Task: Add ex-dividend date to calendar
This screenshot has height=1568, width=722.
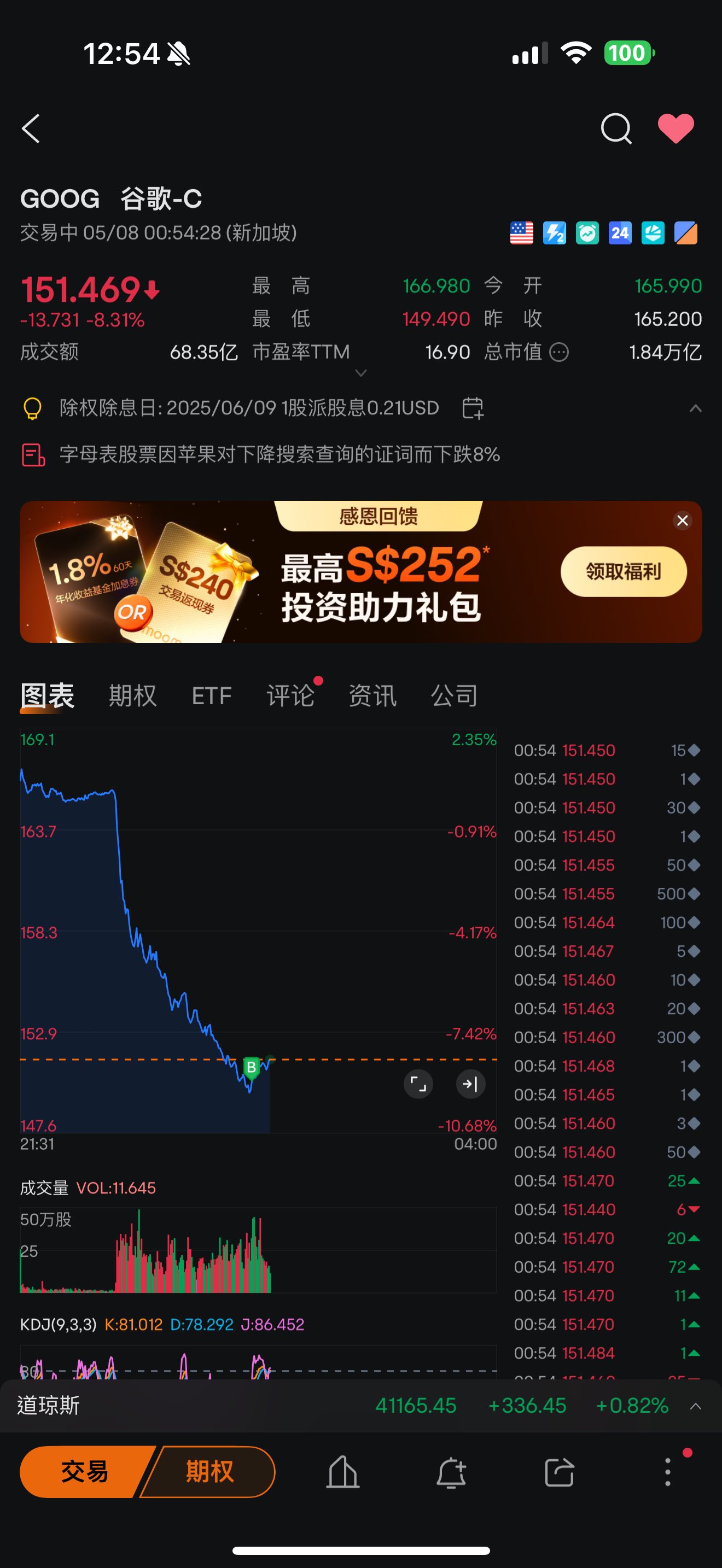Action: pyautogui.click(x=473, y=408)
